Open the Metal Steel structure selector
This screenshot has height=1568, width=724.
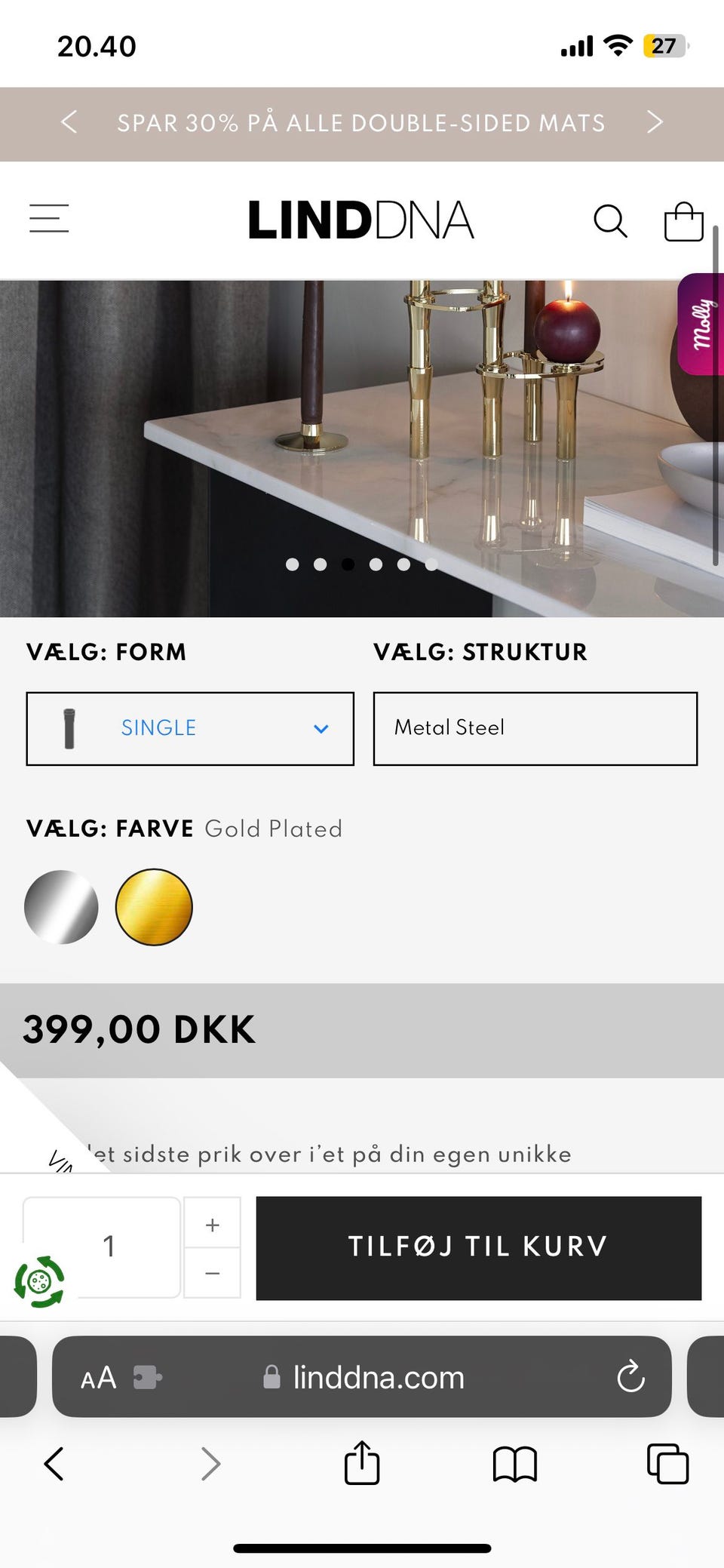(535, 727)
